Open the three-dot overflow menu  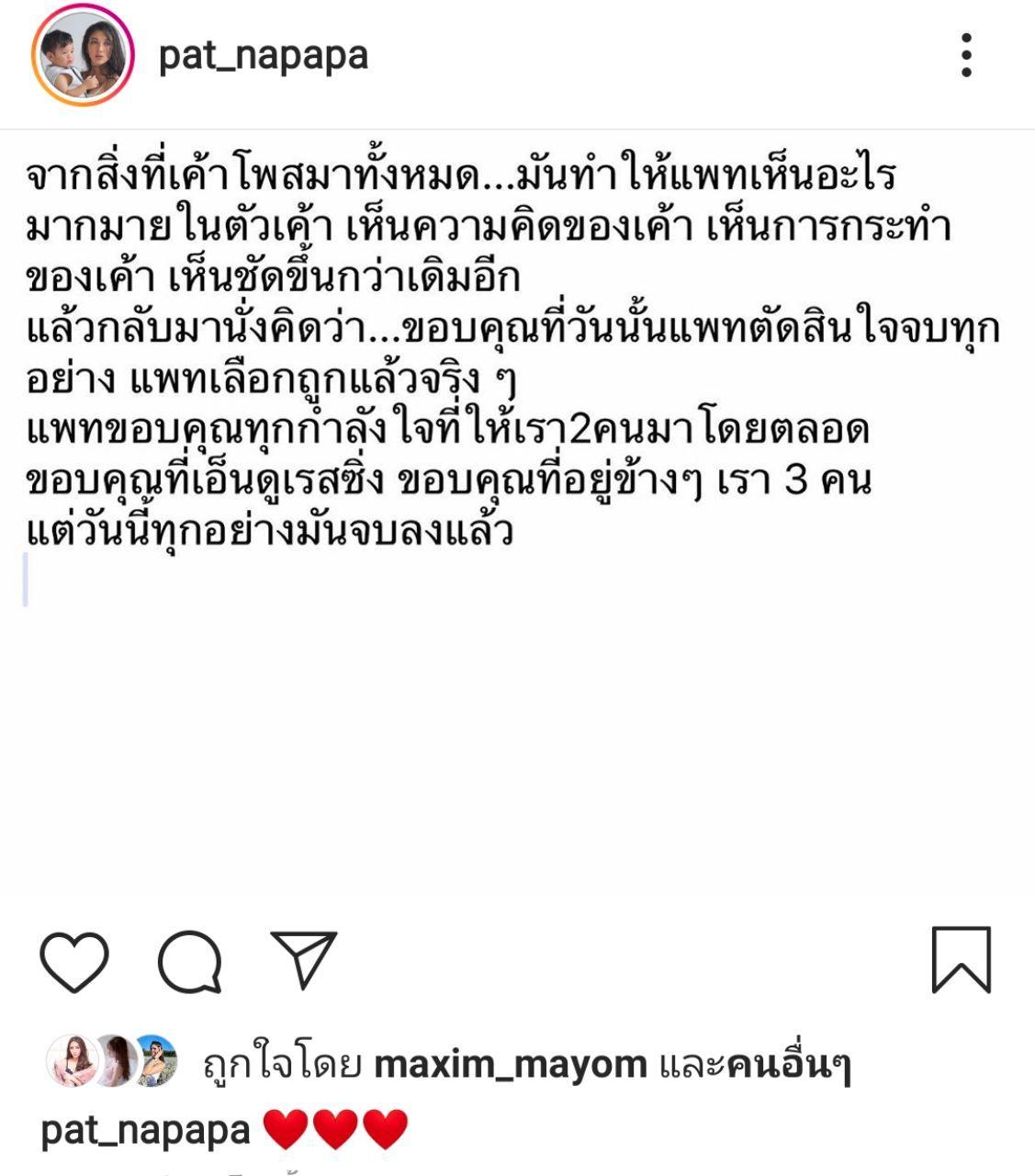coord(965,55)
